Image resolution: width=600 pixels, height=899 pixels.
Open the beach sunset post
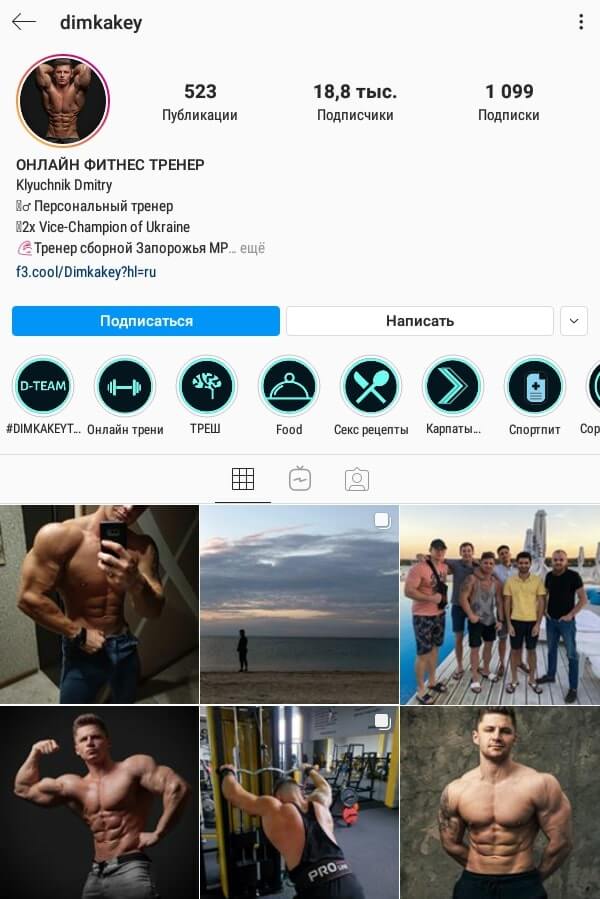(299, 604)
